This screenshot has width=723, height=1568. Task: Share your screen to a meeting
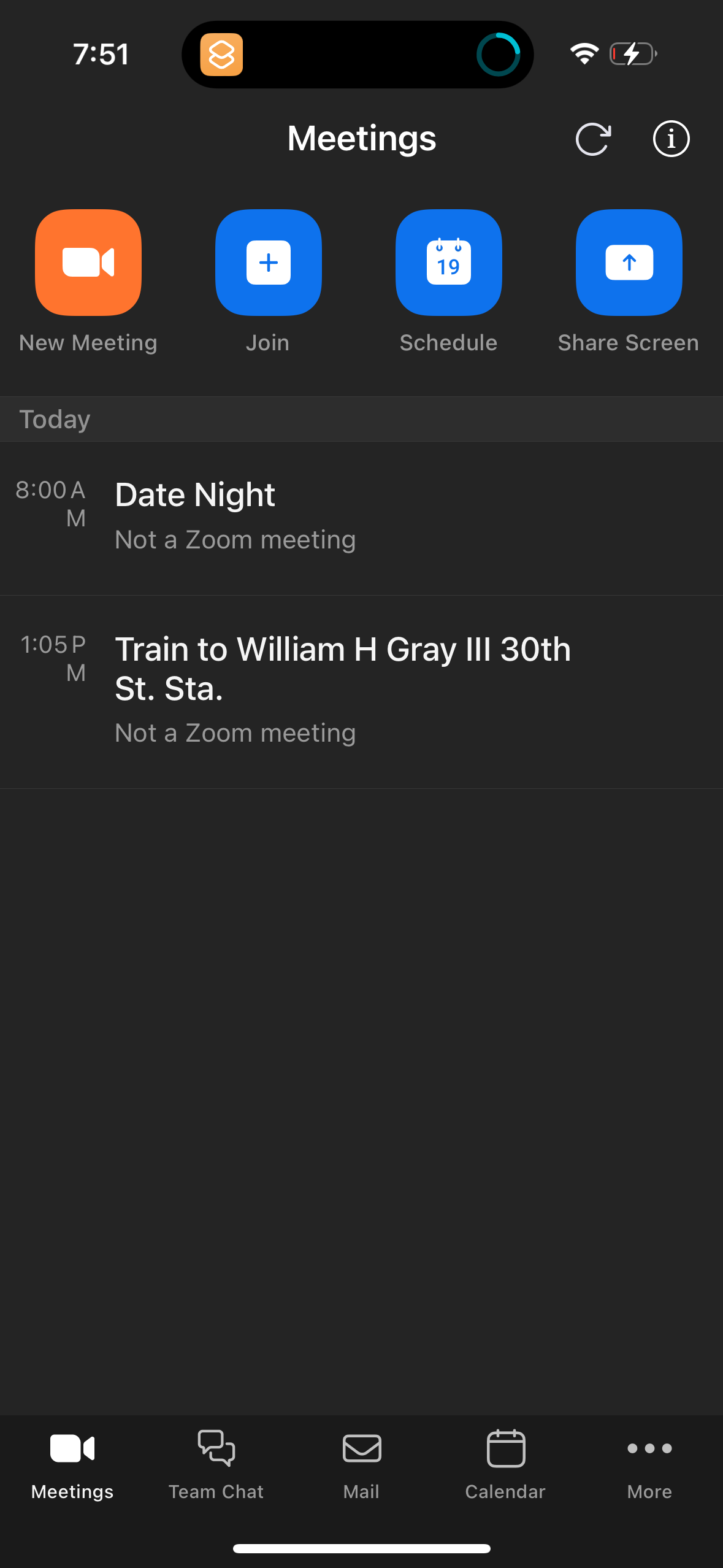[x=628, y=263]
